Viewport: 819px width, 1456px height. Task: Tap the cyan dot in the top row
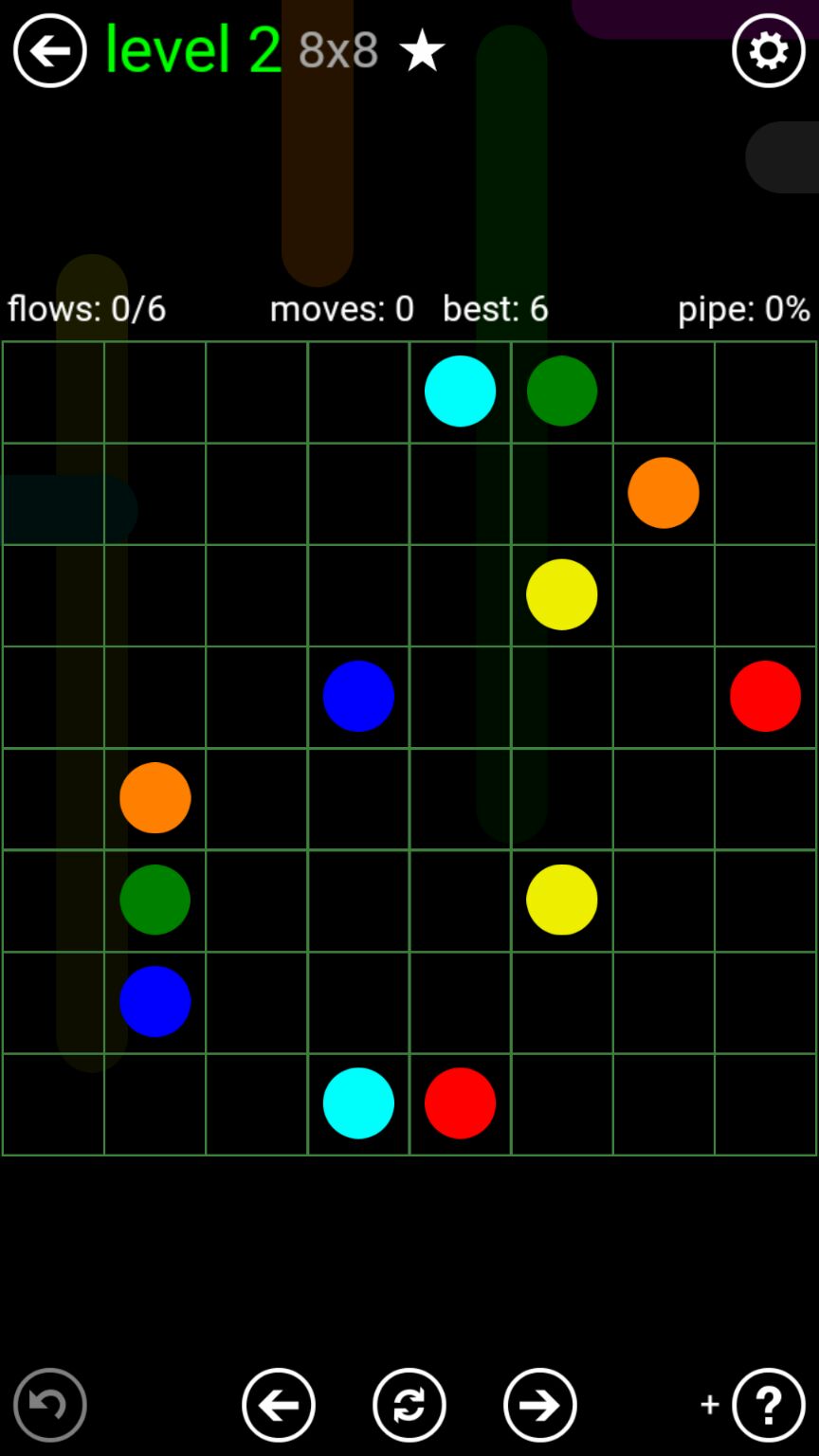coord(460,391)
